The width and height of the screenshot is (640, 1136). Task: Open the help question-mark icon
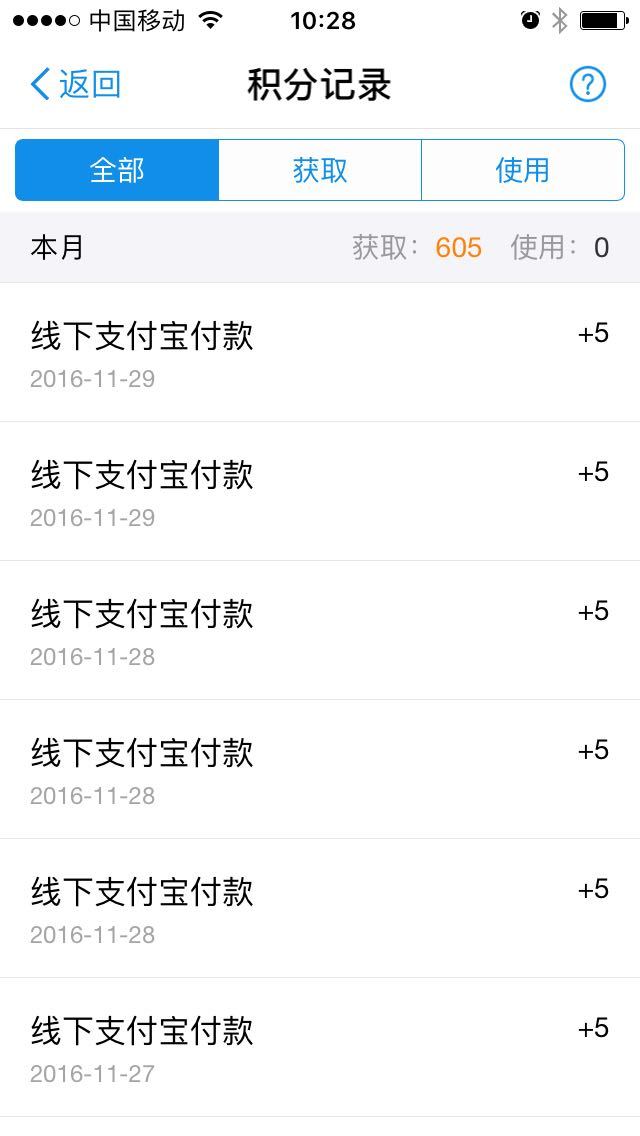(587, 84)
